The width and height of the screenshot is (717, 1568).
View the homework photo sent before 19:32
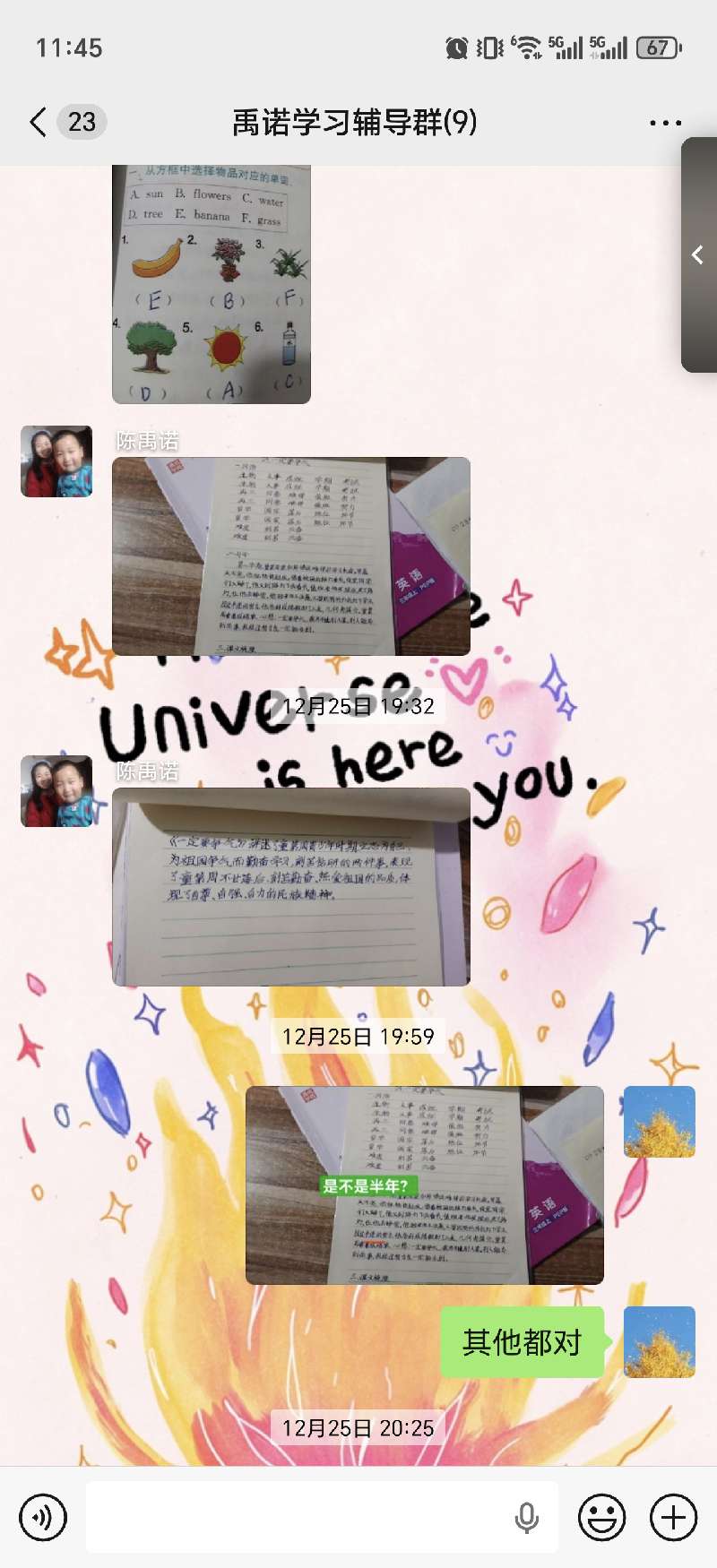point(290,556)
